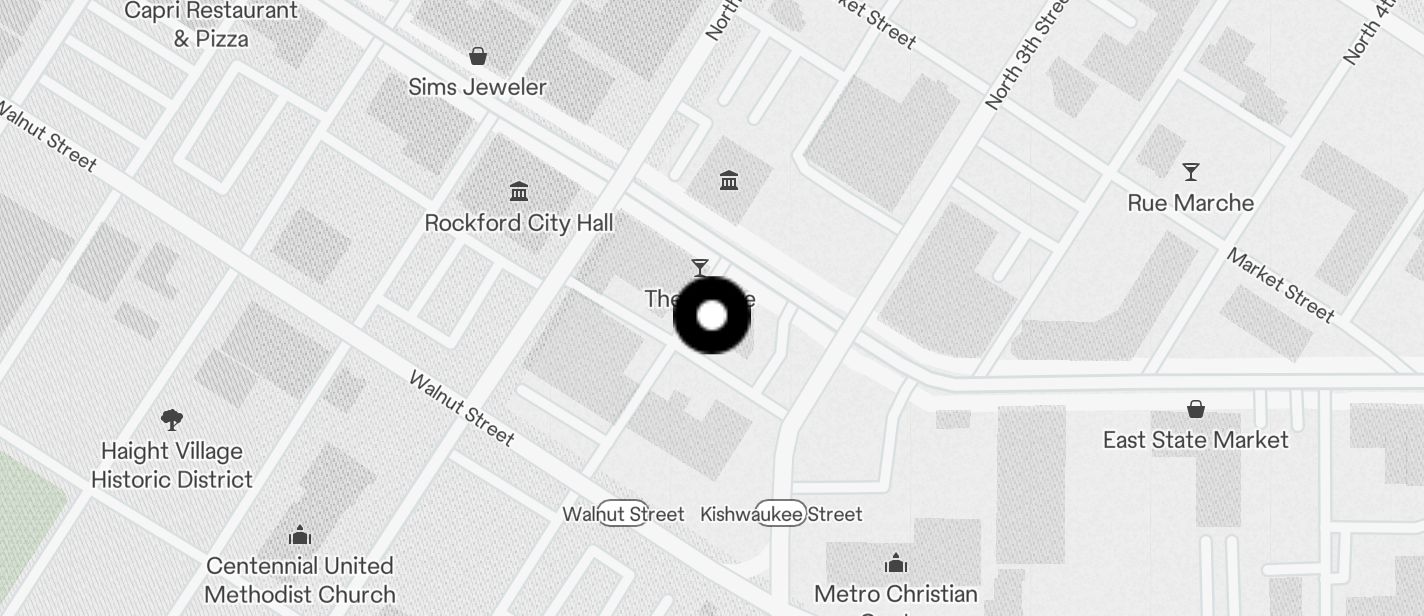
Task: Select East State Market on the map
Action: [1195, 410]
